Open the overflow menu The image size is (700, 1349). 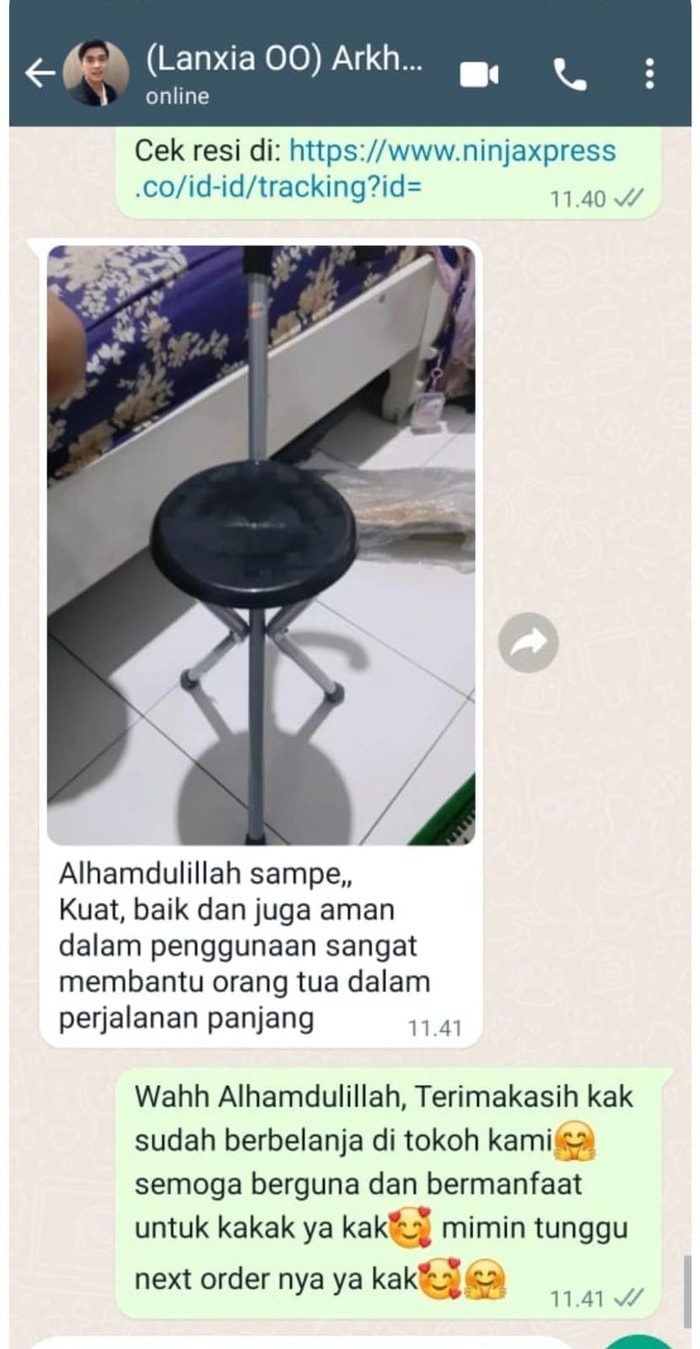[x=650, y=74]
